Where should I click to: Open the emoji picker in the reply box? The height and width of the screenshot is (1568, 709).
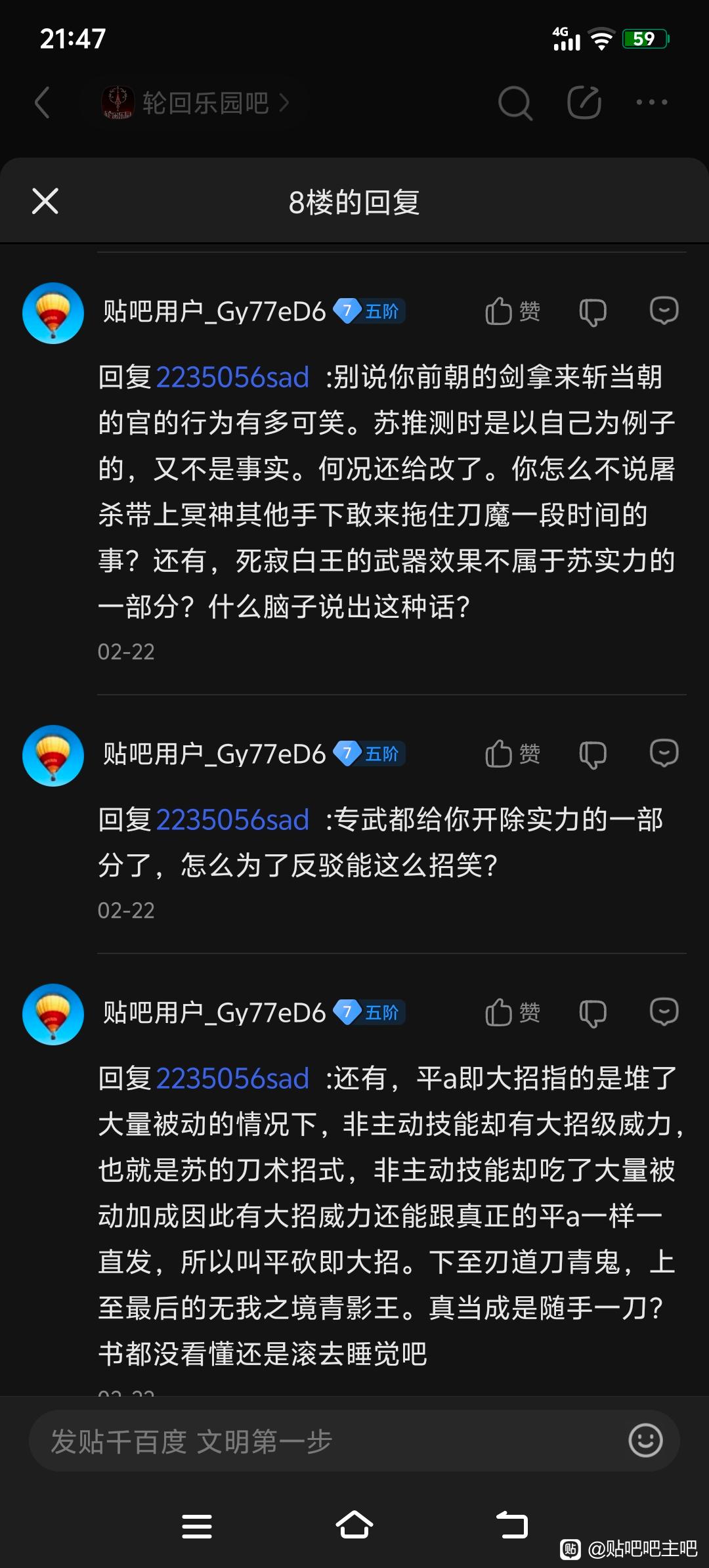click(645, 1441)
